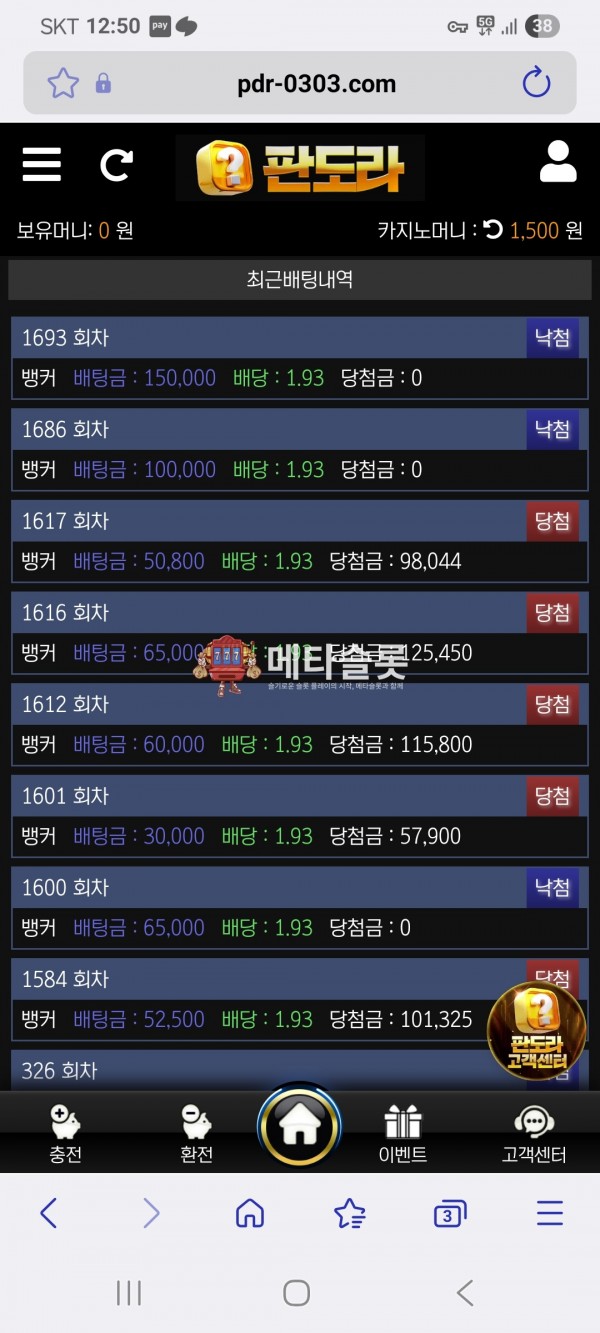Viewport: 600px width, 1333px height.
Task: Open the 이벤트 tab
Action: 403,1134
